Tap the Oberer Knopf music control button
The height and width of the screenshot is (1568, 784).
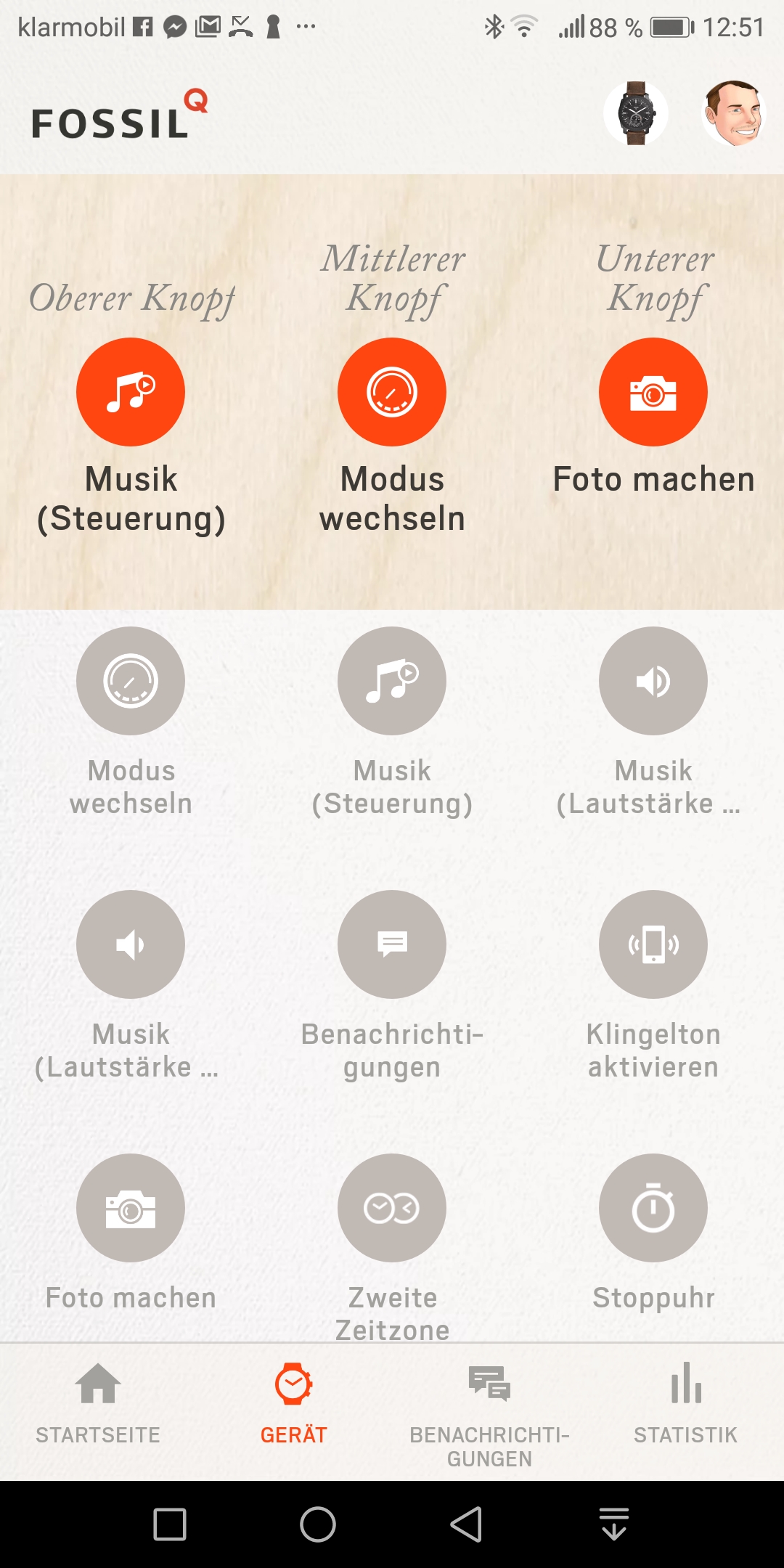[x=131, y=392]
